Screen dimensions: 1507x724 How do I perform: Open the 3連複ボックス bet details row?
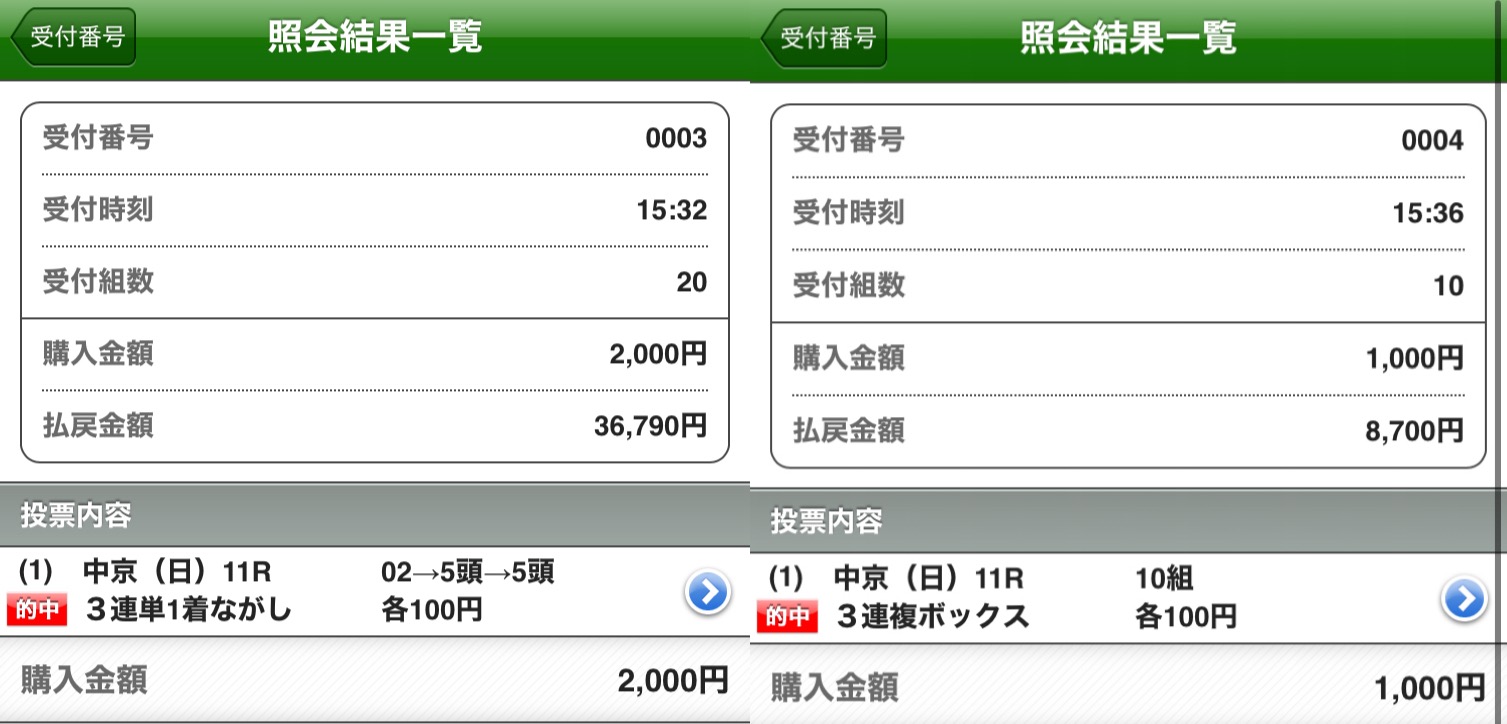pyautogui.click(x=1462, y=599)
